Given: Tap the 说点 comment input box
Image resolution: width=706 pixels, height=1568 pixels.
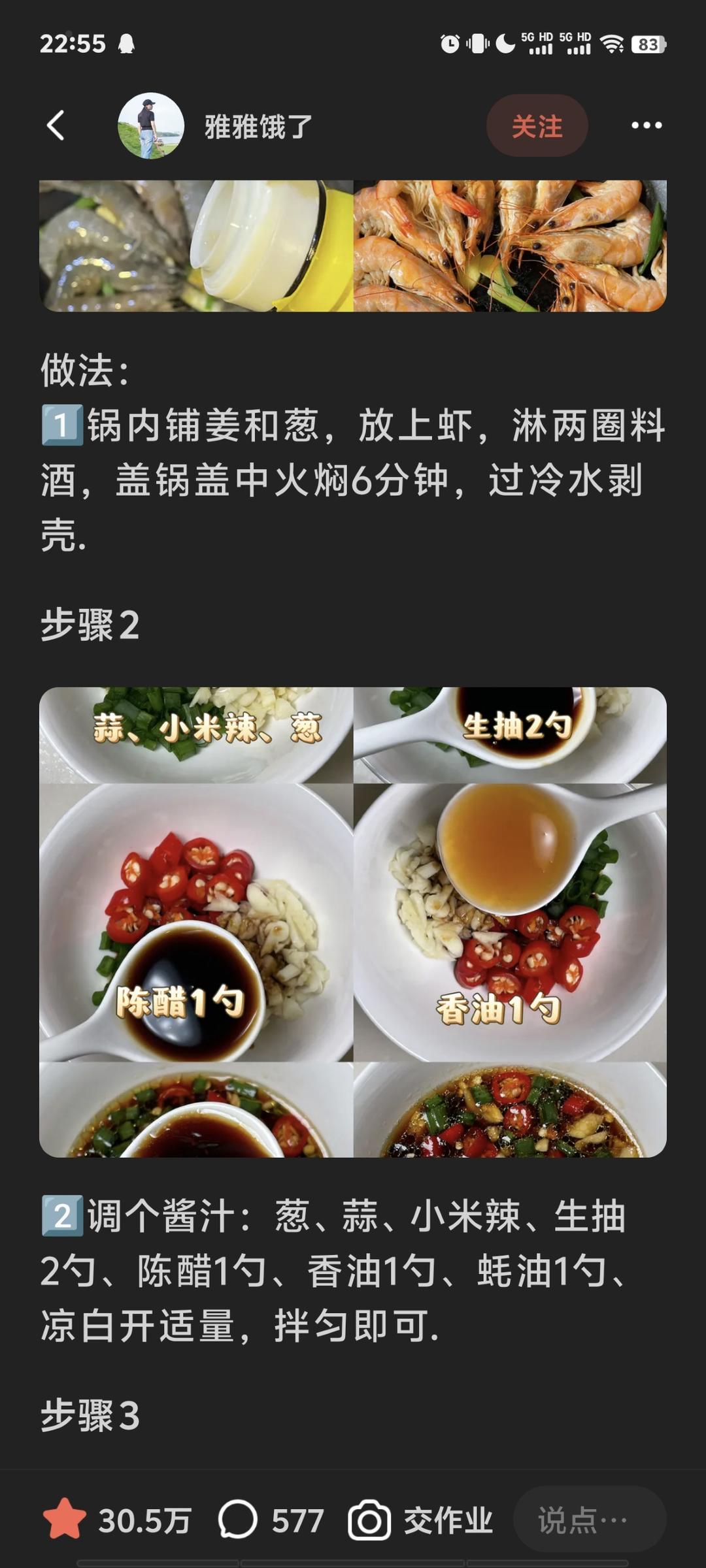Looking at the screenshot, I should pos(588,1520).
